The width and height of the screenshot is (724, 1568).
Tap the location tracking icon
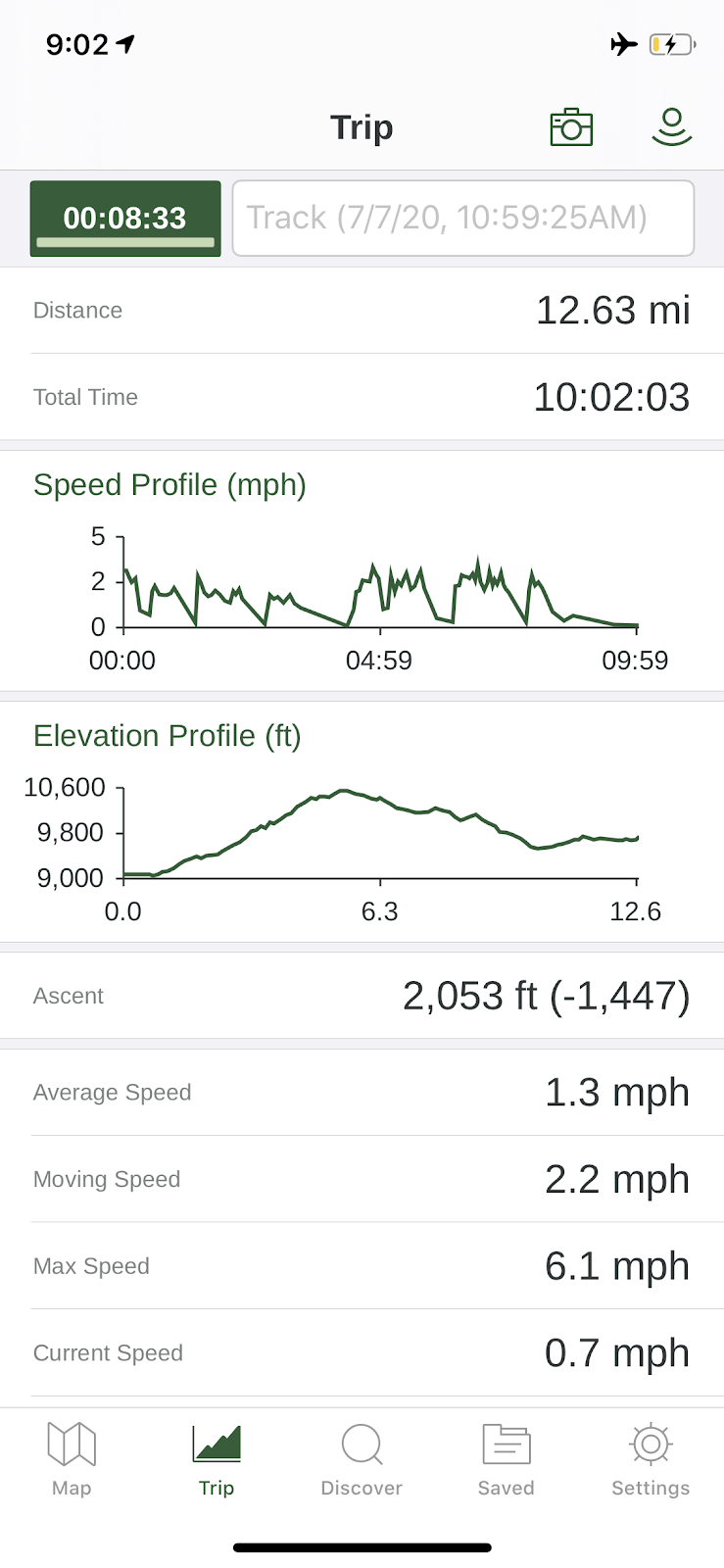point(672,127)
